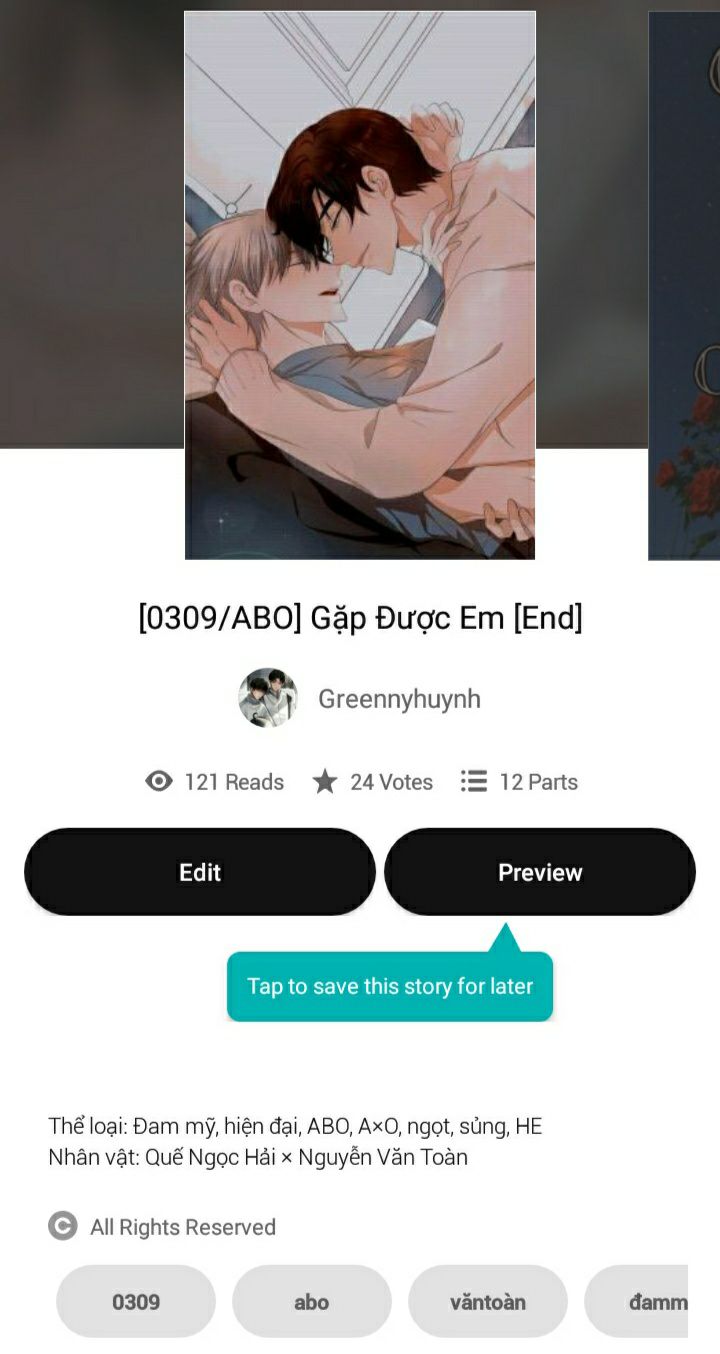This screenshot has height=1354, width=720.
Task: Open the story Preview
Action: click(540, 872)
